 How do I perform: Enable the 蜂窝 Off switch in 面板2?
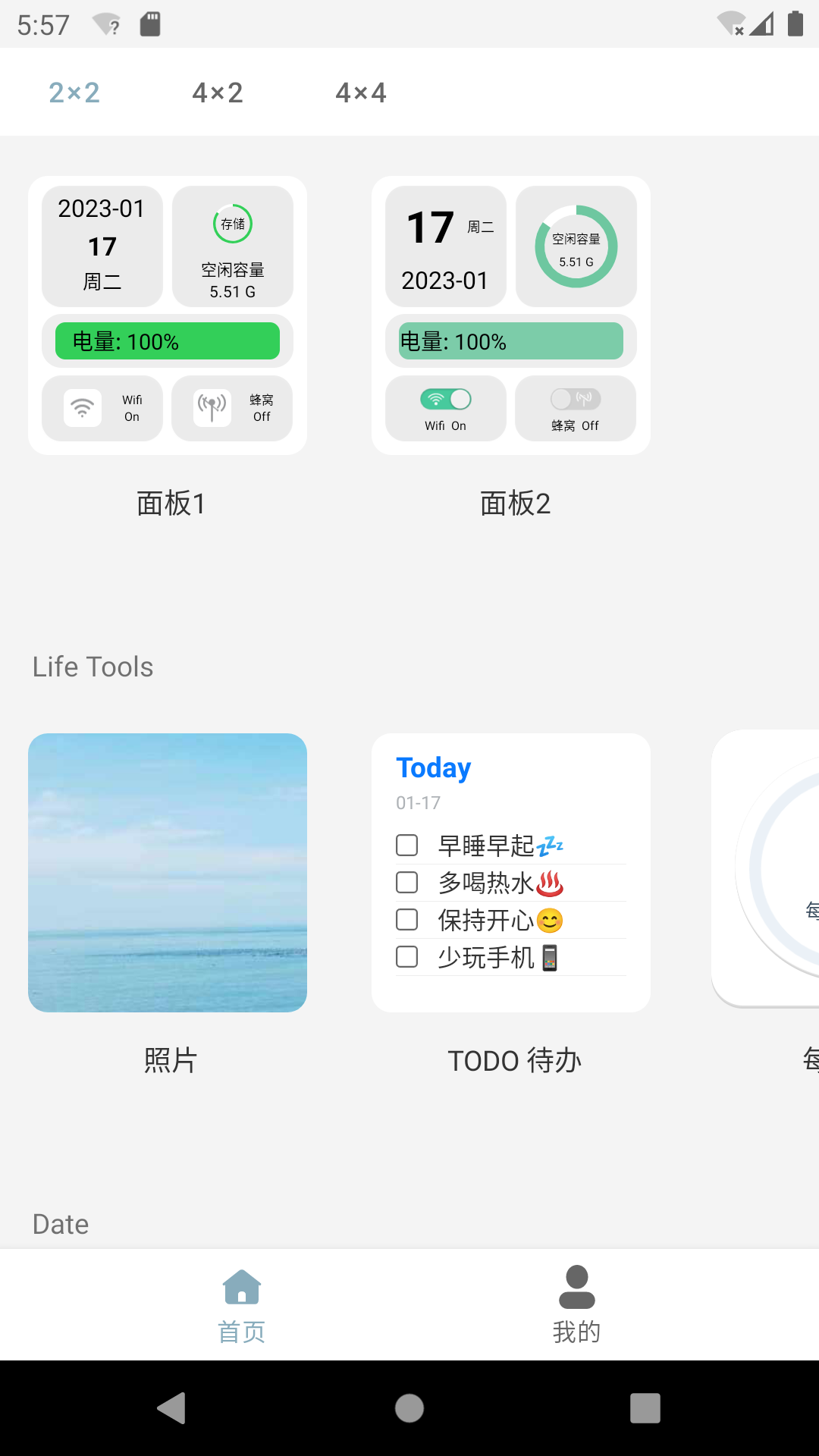[x=576, y=398]
